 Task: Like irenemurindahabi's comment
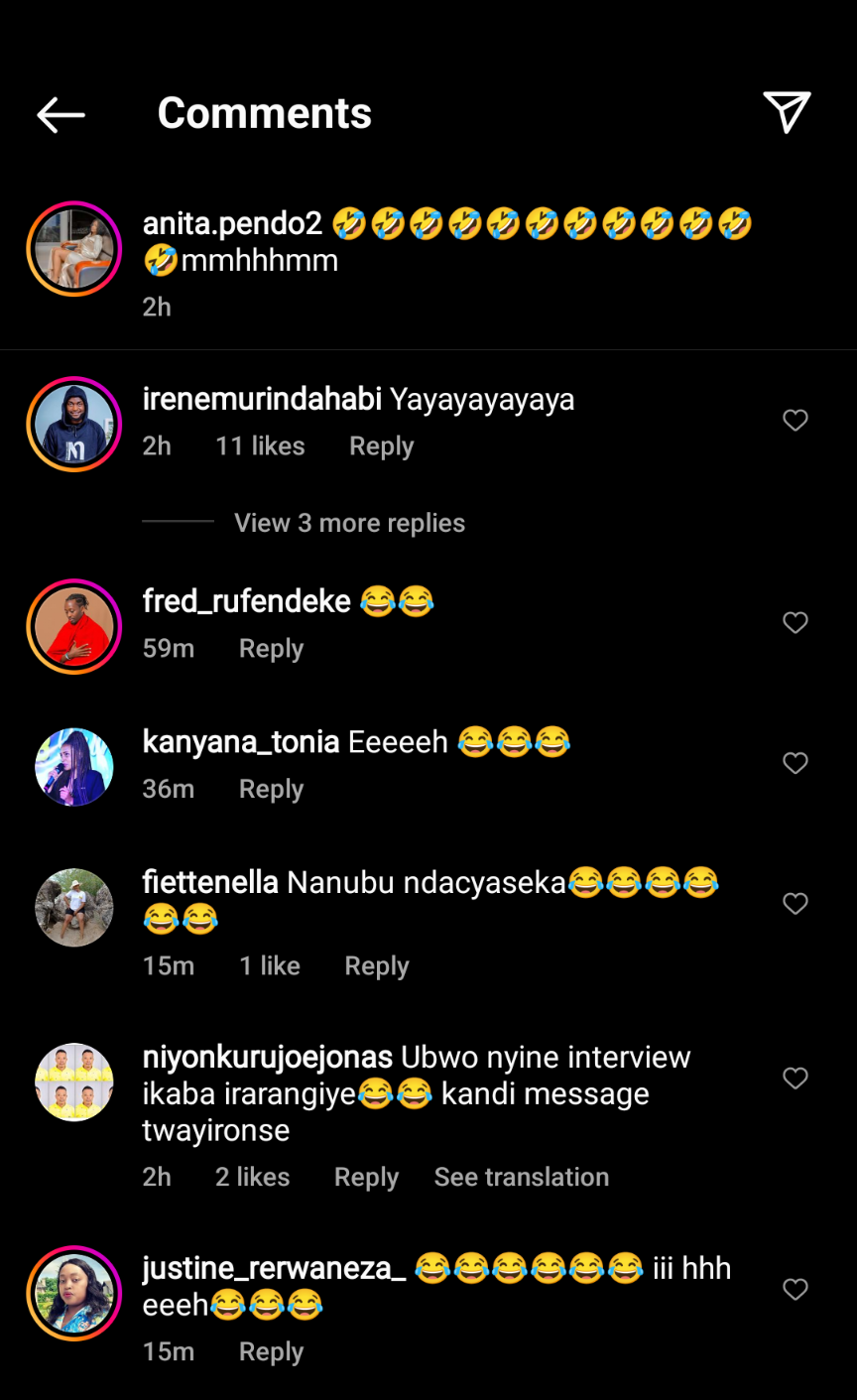(x=796, y=421)
